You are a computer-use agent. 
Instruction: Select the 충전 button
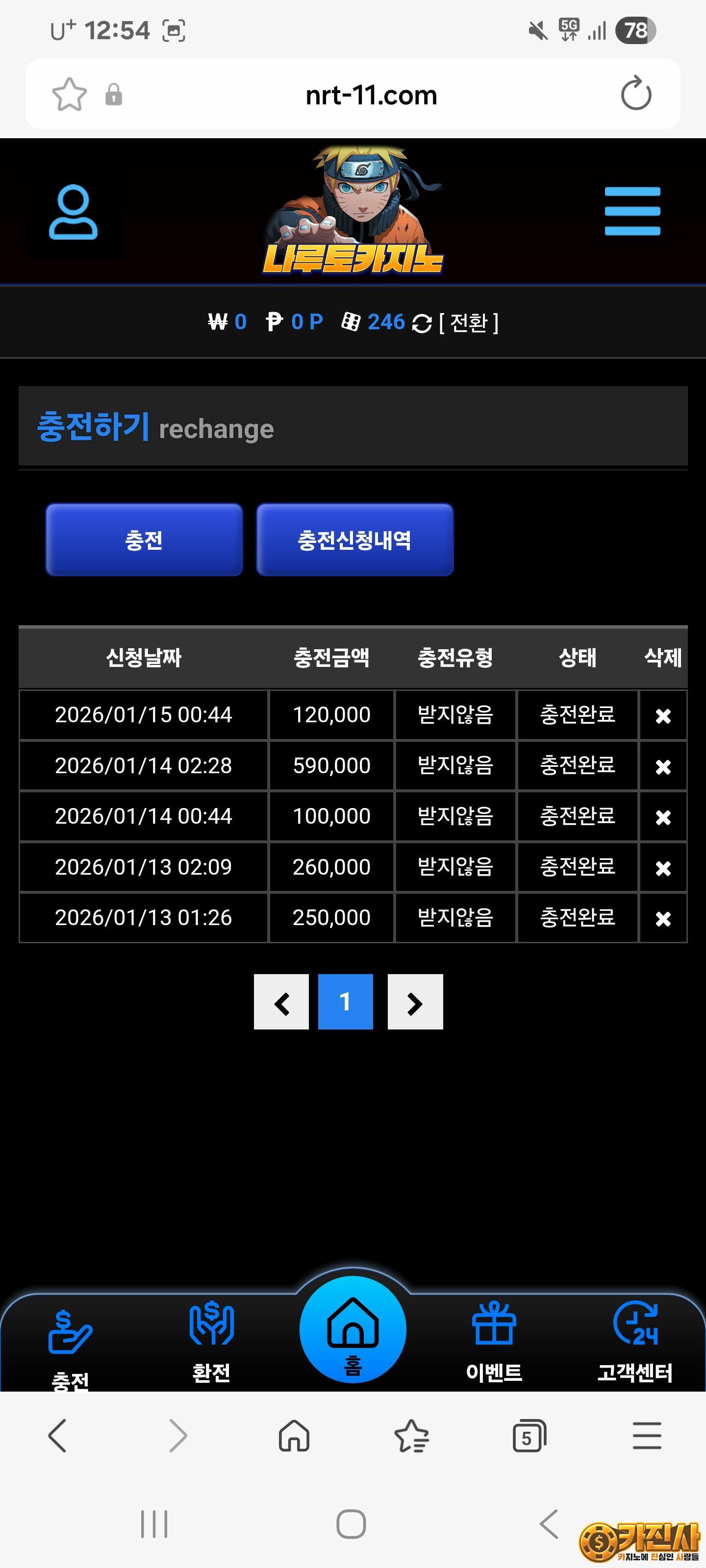click(x=144, y=539)
